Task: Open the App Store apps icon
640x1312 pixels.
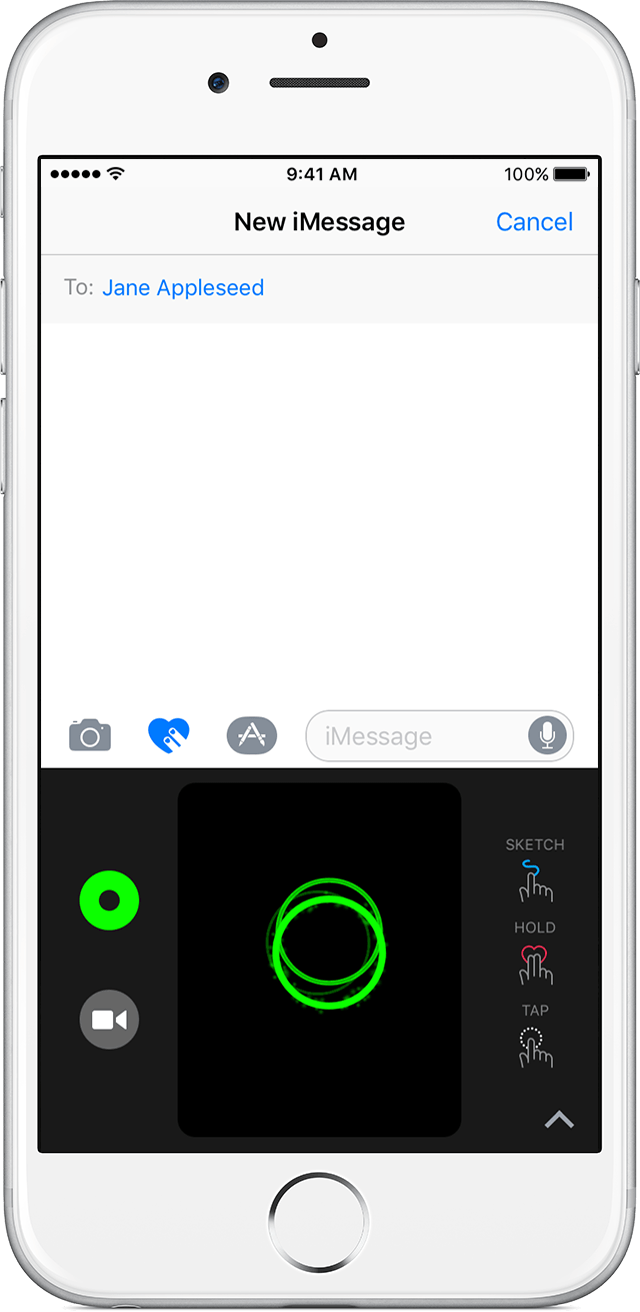Action: [x=251, y=736]
